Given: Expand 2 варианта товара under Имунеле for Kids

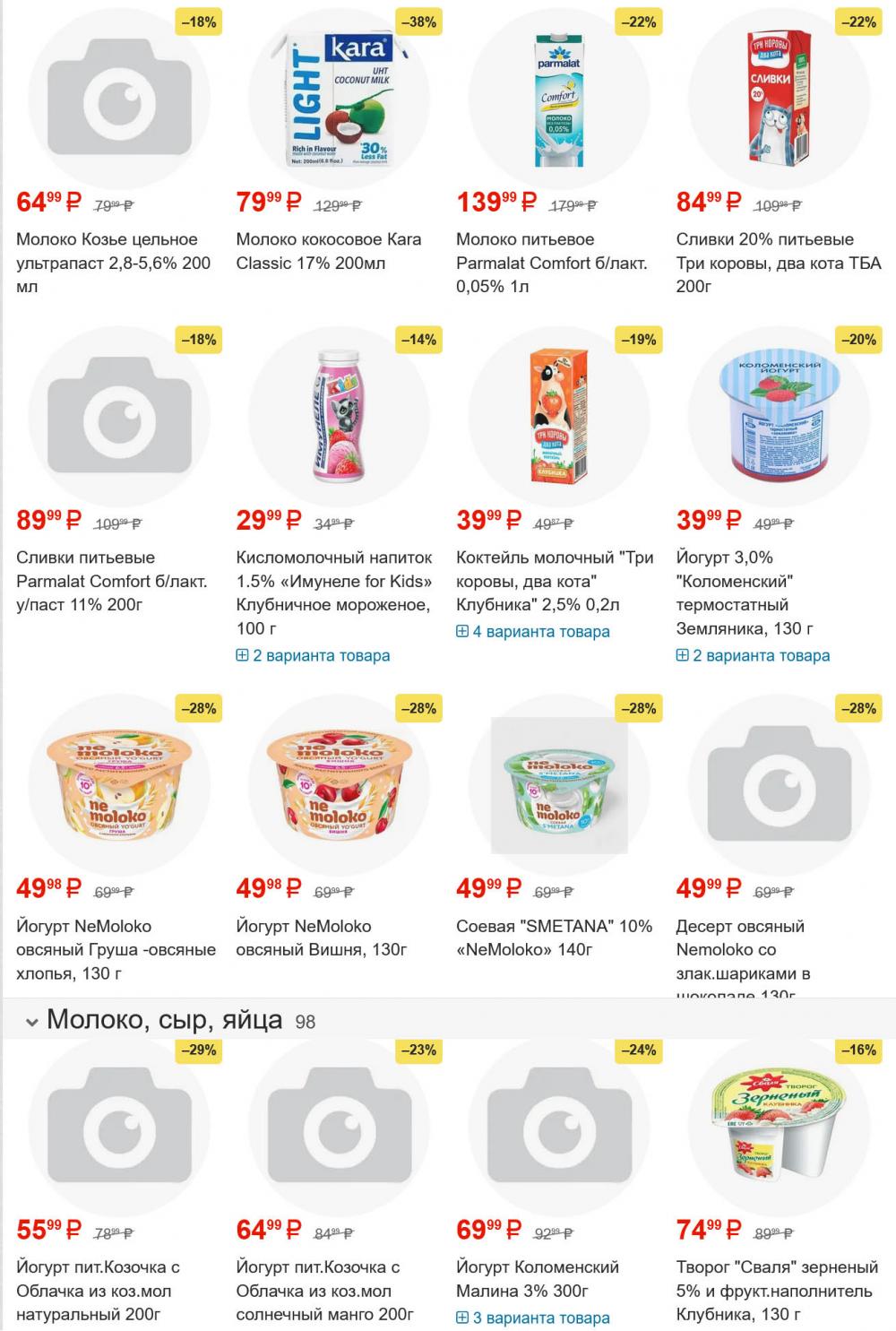Looking at the screenshot, I should 313,655.
